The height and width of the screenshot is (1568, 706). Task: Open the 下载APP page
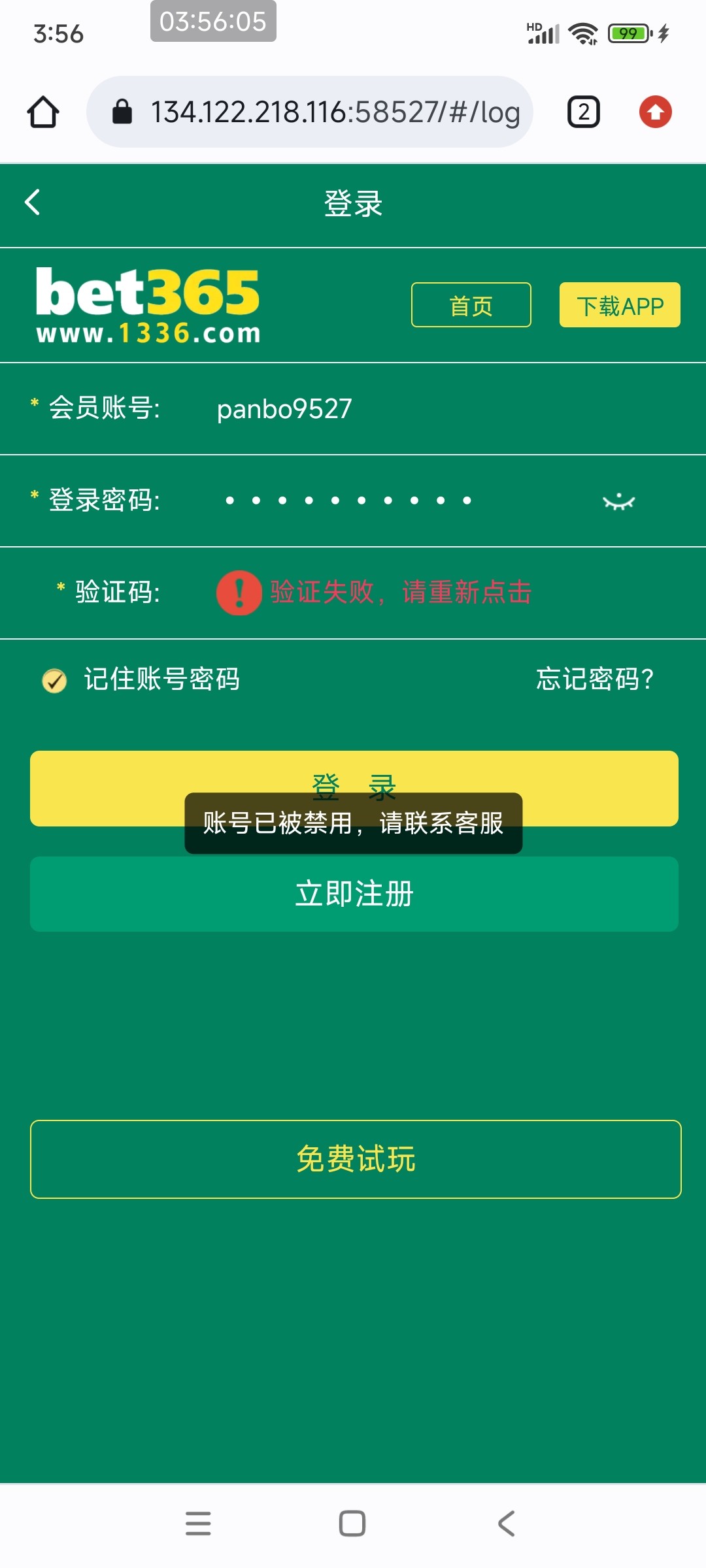[x=619, y=304]
